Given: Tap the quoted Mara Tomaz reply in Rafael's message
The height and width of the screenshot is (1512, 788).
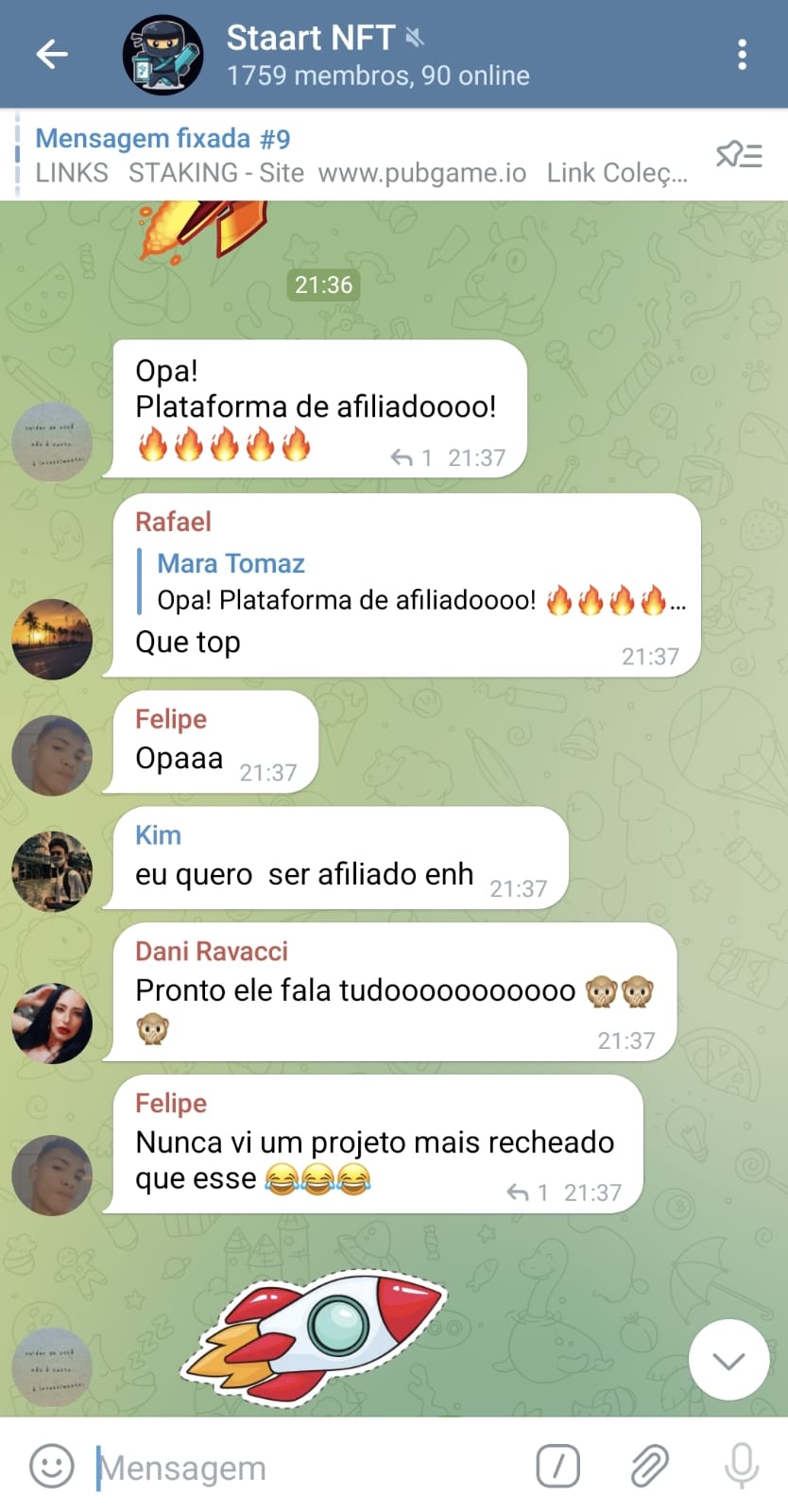Looking at the screenshot, I should pyautogui.click(x=411, y=582).
